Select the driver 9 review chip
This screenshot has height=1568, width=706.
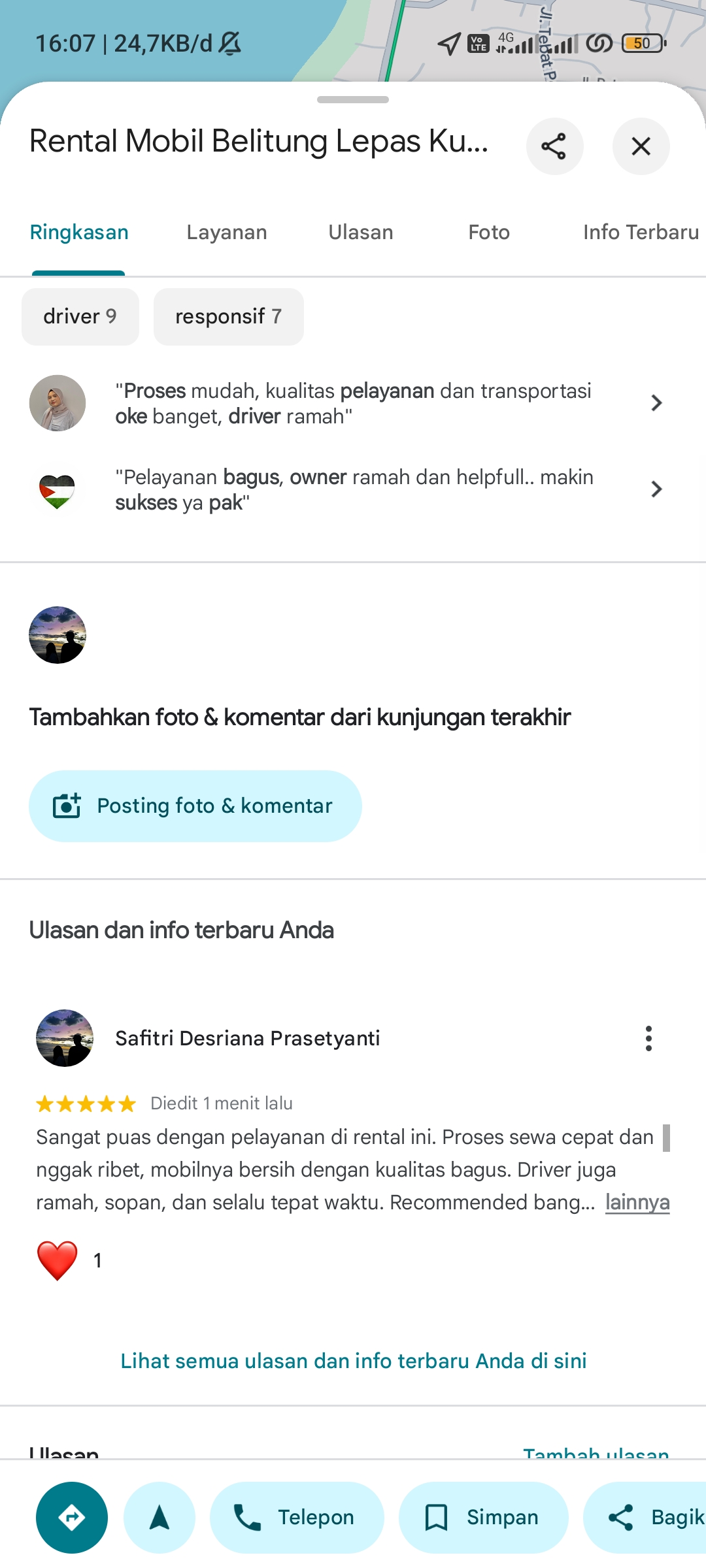point(80,317)
